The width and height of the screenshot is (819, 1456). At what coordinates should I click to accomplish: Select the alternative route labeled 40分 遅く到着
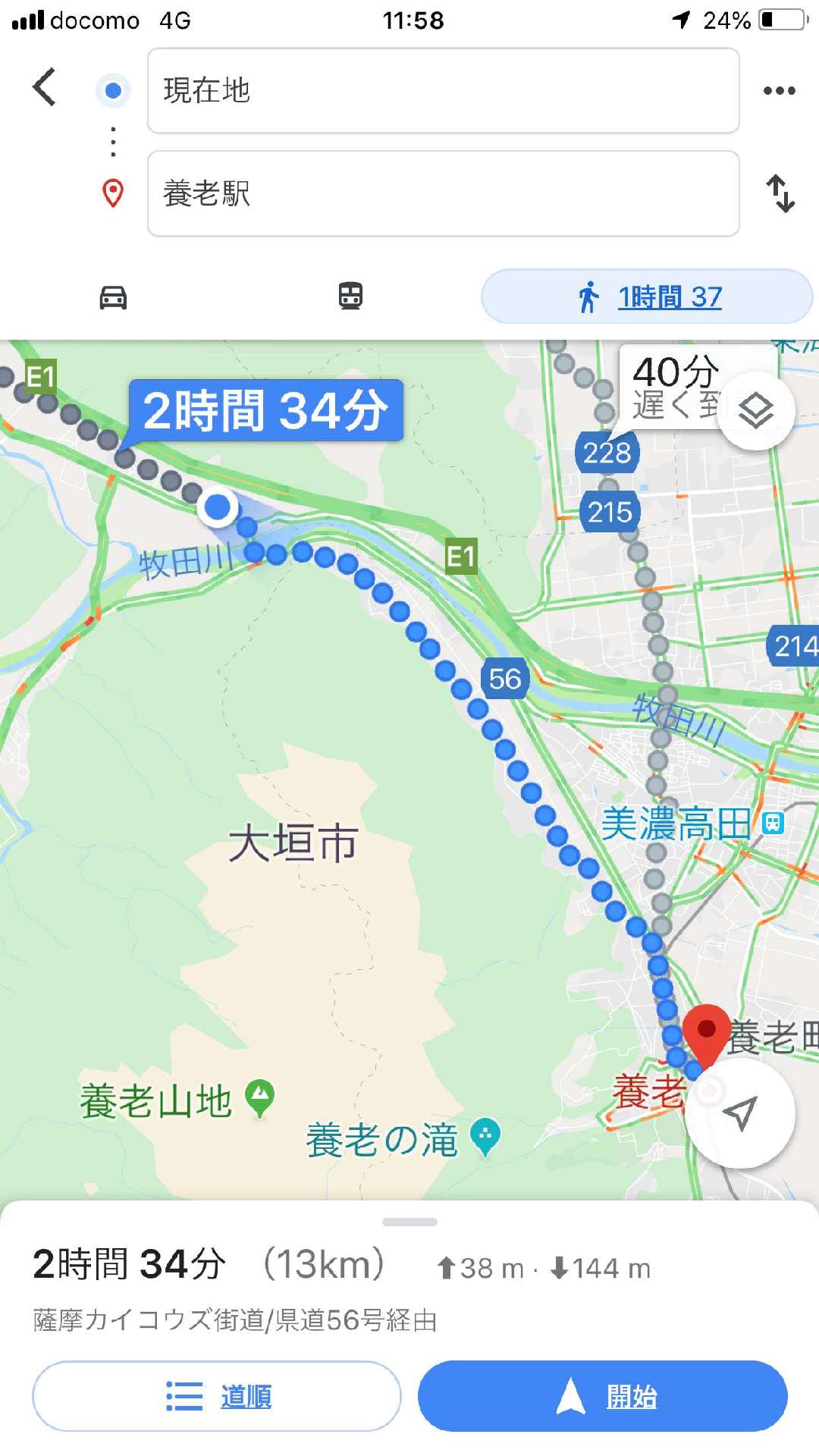[675, 387]
